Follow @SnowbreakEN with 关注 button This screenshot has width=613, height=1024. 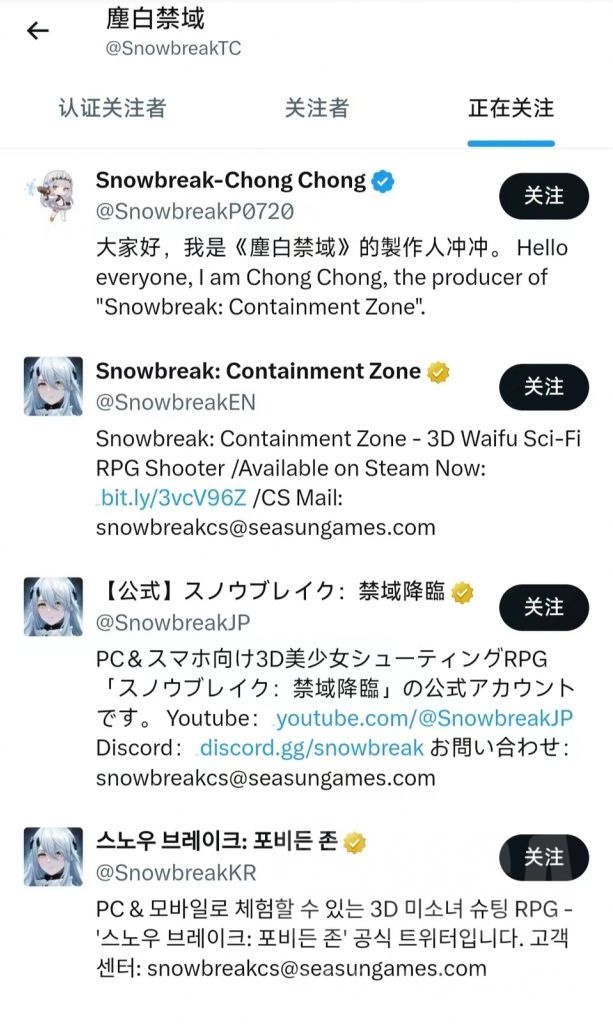(544, 386)
